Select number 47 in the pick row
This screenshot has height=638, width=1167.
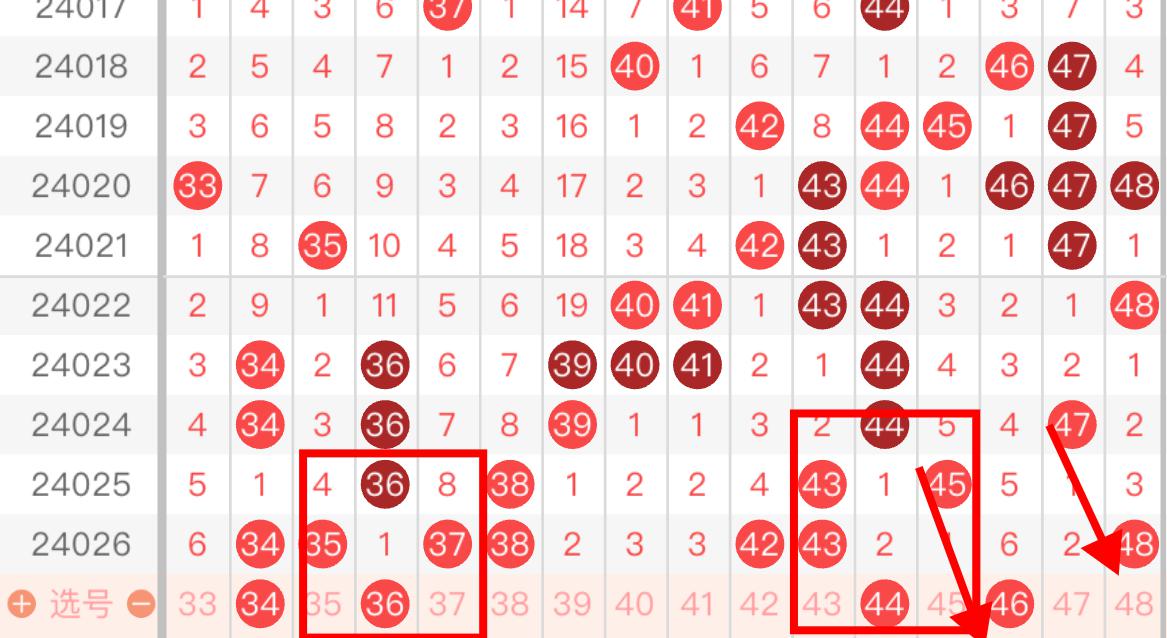(1071, 604)
